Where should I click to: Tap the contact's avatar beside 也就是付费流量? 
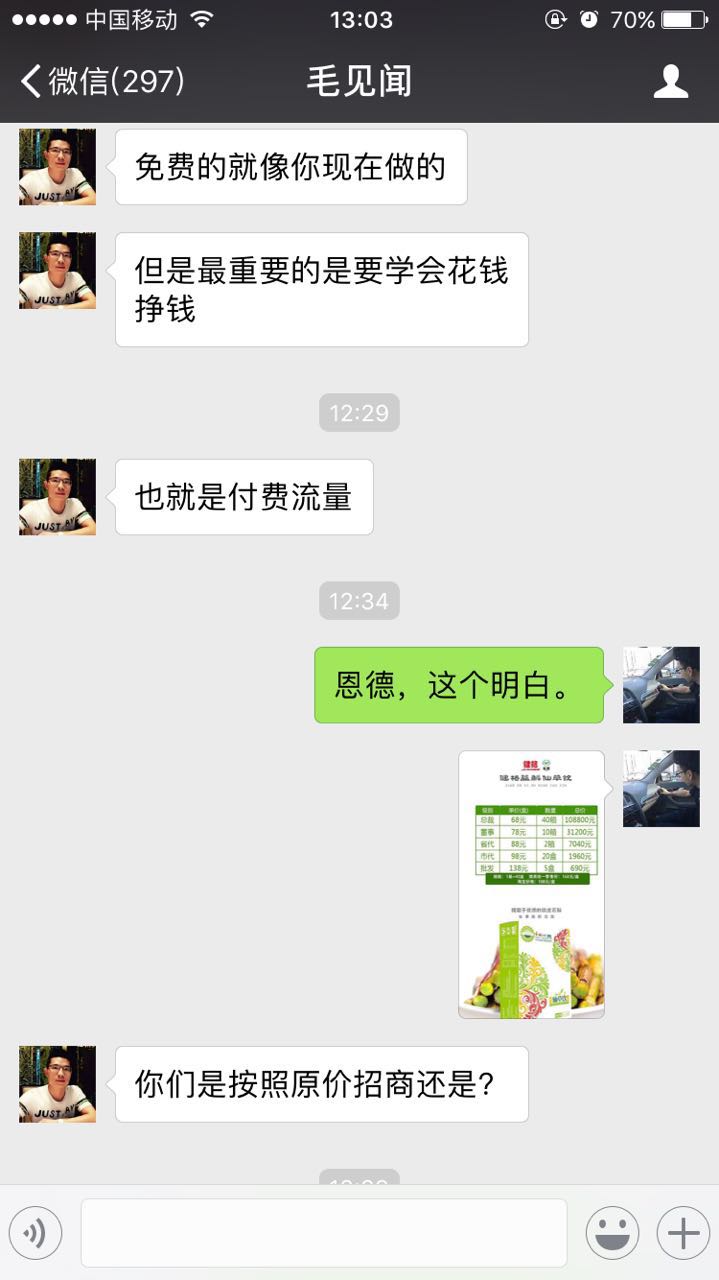pos(57,497)
